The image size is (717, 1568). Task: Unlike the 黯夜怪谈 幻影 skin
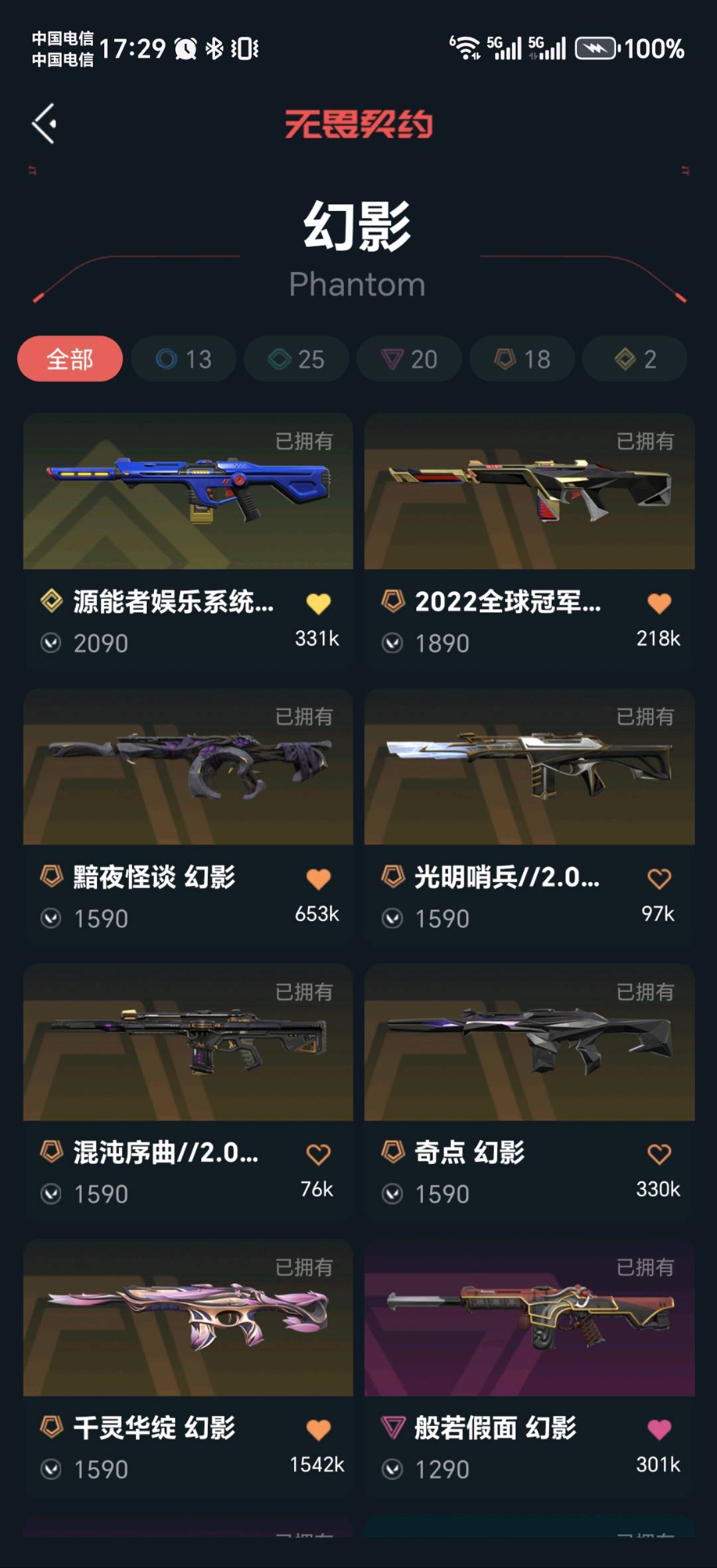[x=318, y=879]
